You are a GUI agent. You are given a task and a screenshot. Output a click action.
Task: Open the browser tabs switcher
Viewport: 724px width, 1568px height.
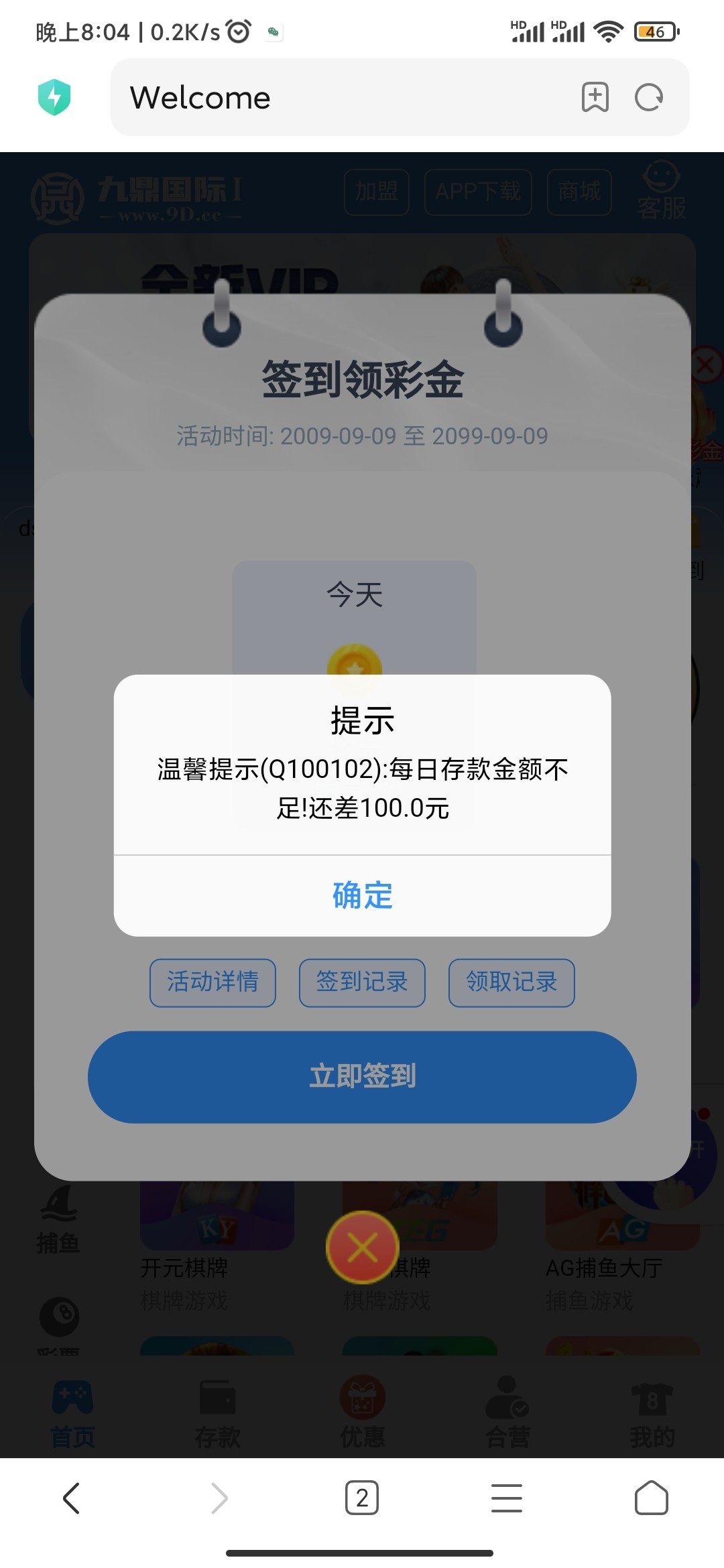pos(362,1498)
